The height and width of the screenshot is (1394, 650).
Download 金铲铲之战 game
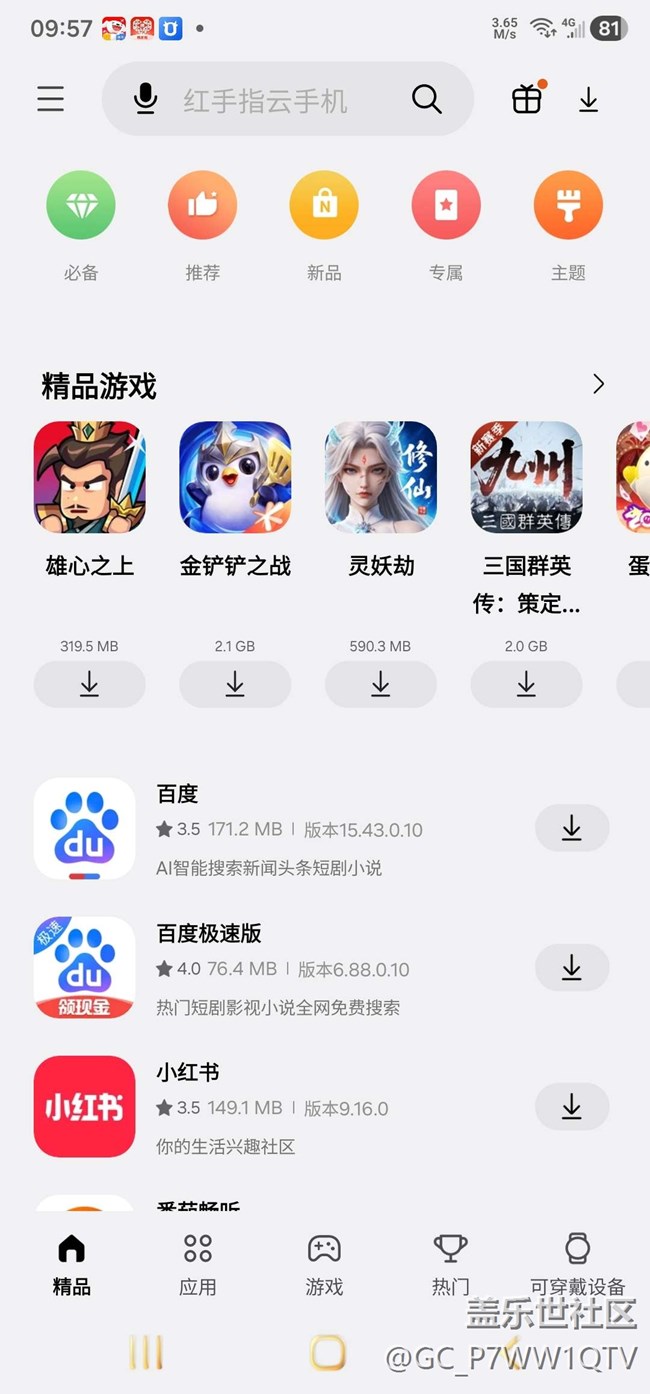coord(235,684)
